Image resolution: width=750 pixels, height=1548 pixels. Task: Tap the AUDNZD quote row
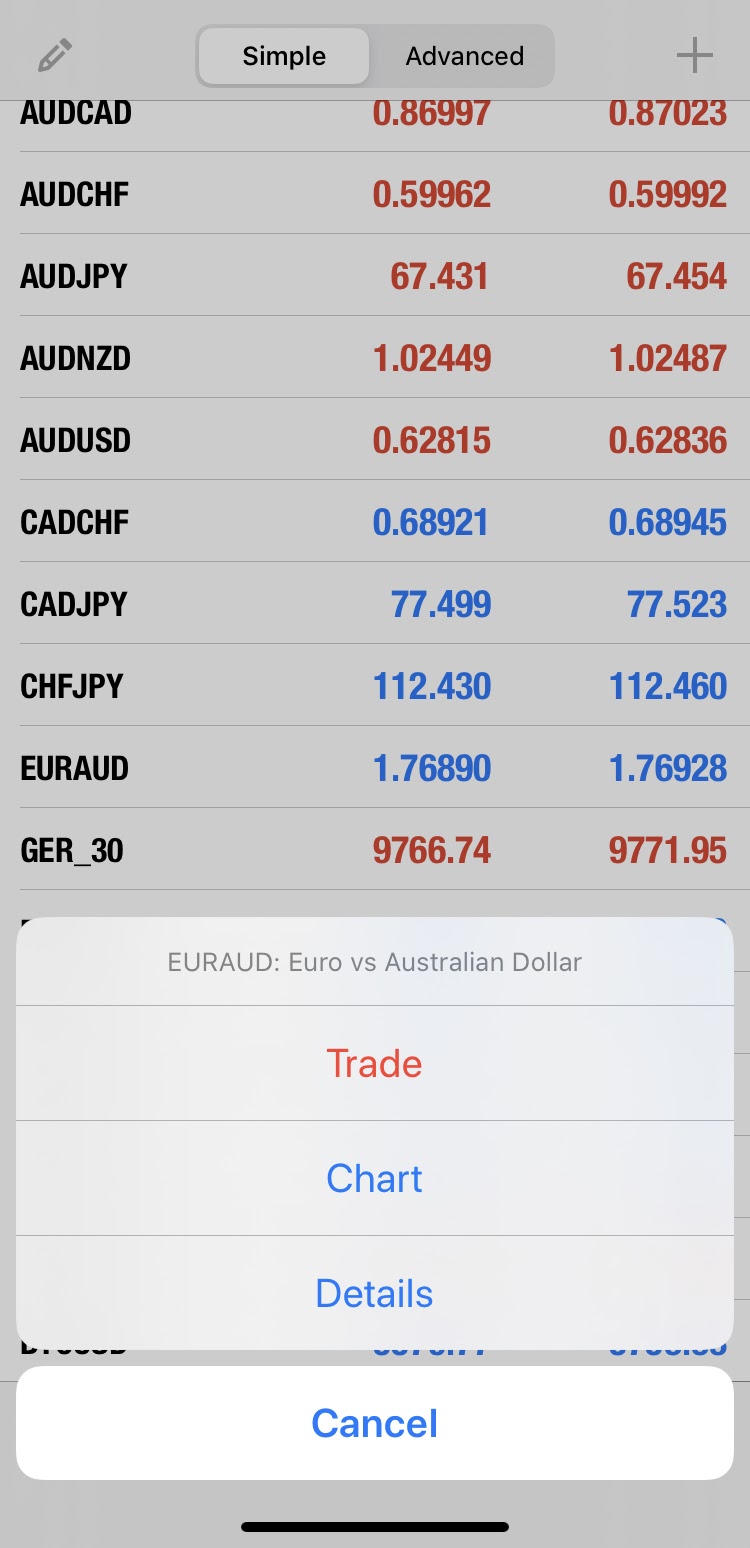[x=375, y=358]
